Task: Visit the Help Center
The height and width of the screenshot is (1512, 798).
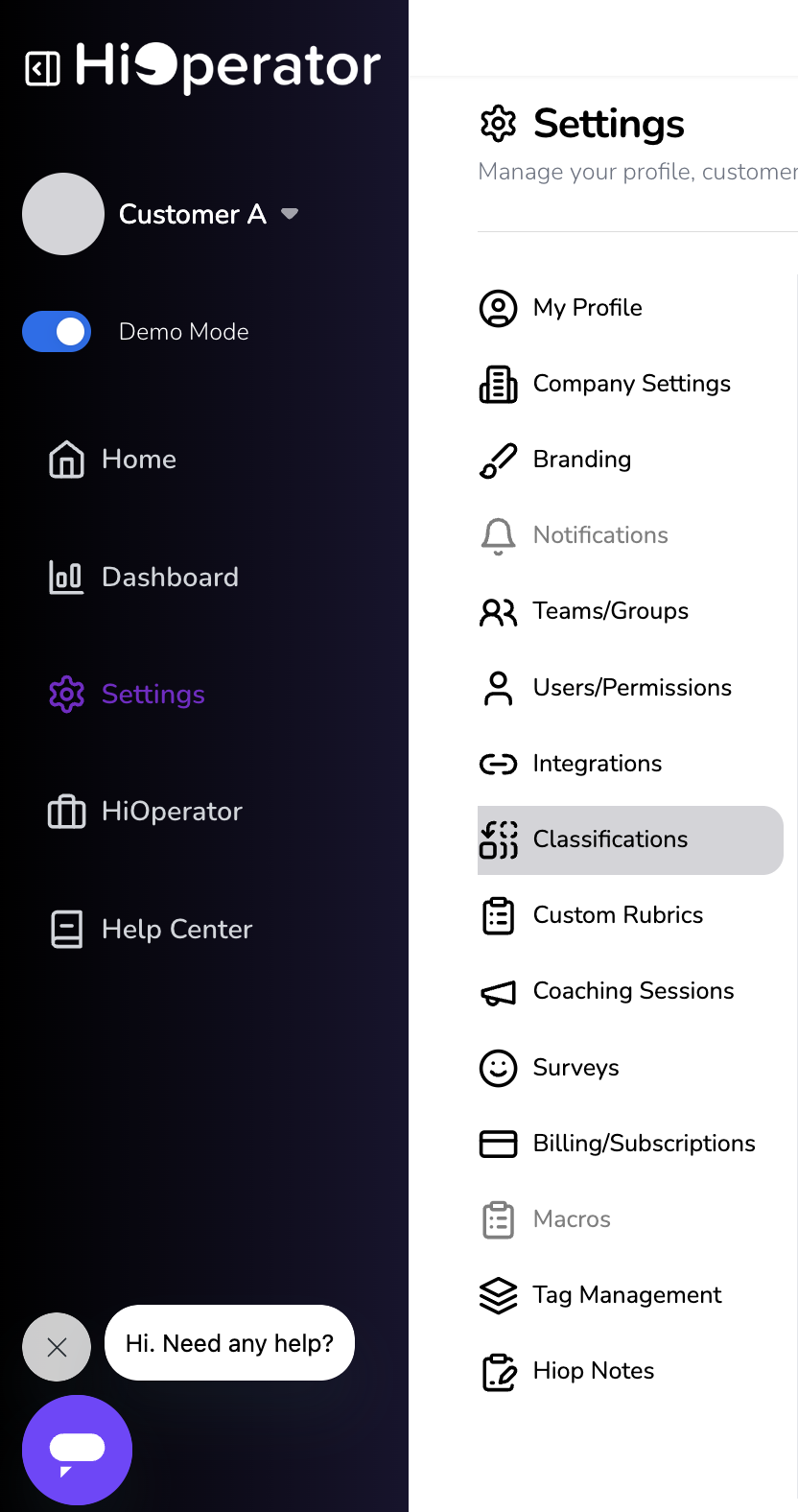Action: tap(176, 930)
